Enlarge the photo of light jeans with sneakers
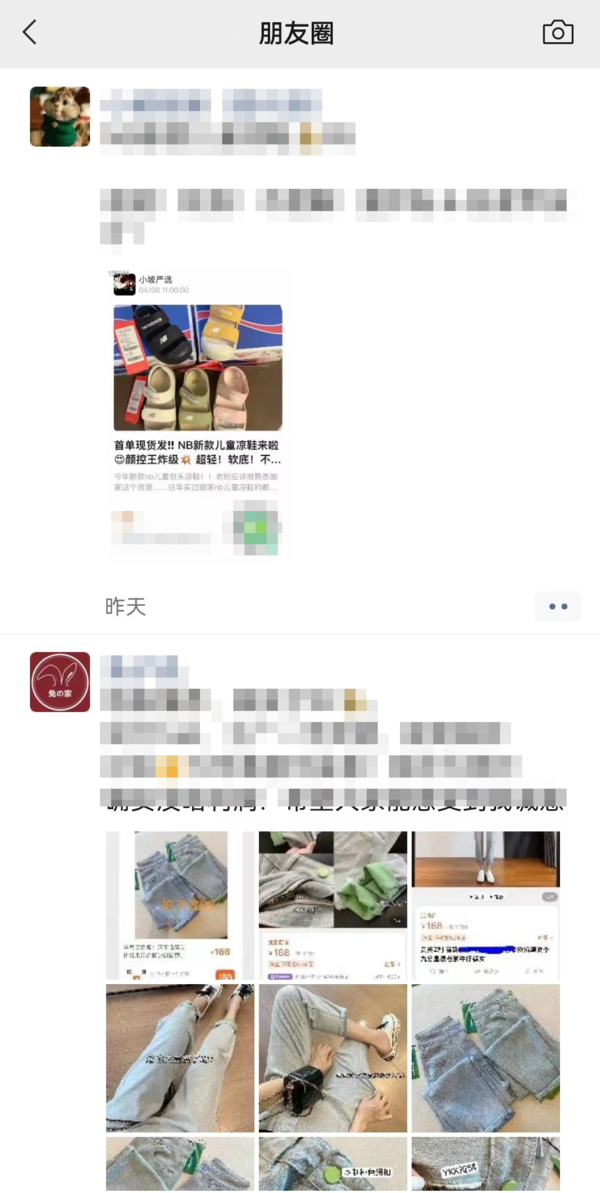Viewport: 600px width, 1193px height. pos(180,1058)
